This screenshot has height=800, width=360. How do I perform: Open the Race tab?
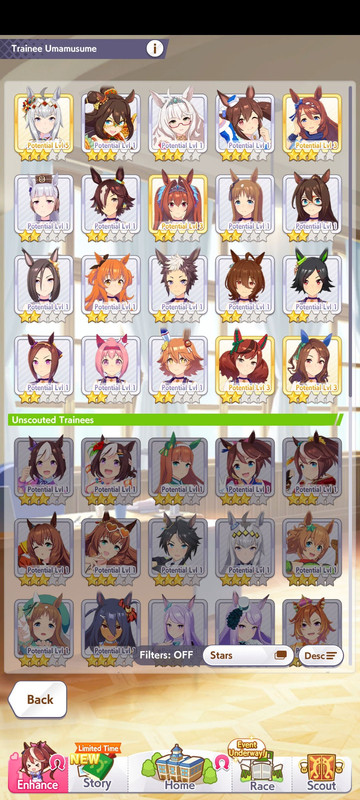point(262,768)
